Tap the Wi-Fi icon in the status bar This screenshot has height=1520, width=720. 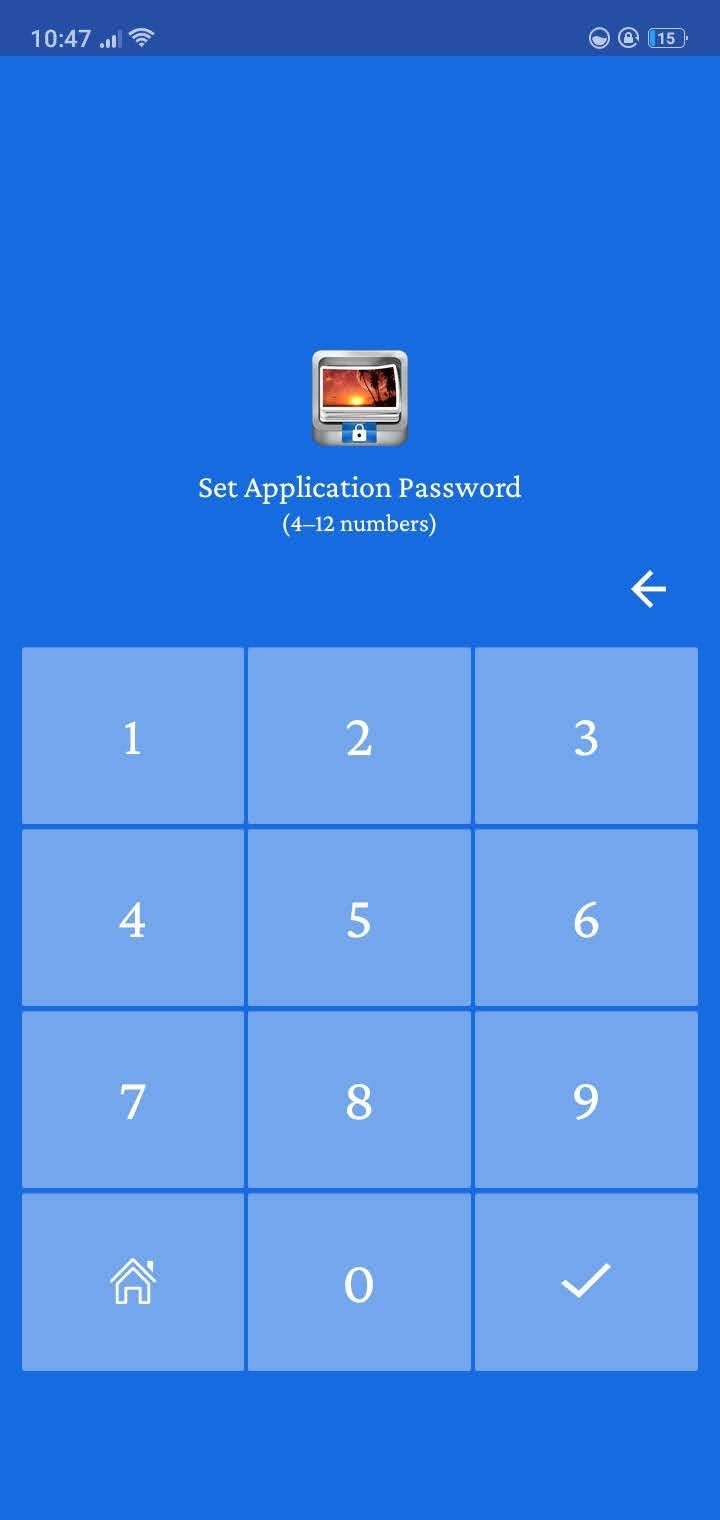coord(140,36)
